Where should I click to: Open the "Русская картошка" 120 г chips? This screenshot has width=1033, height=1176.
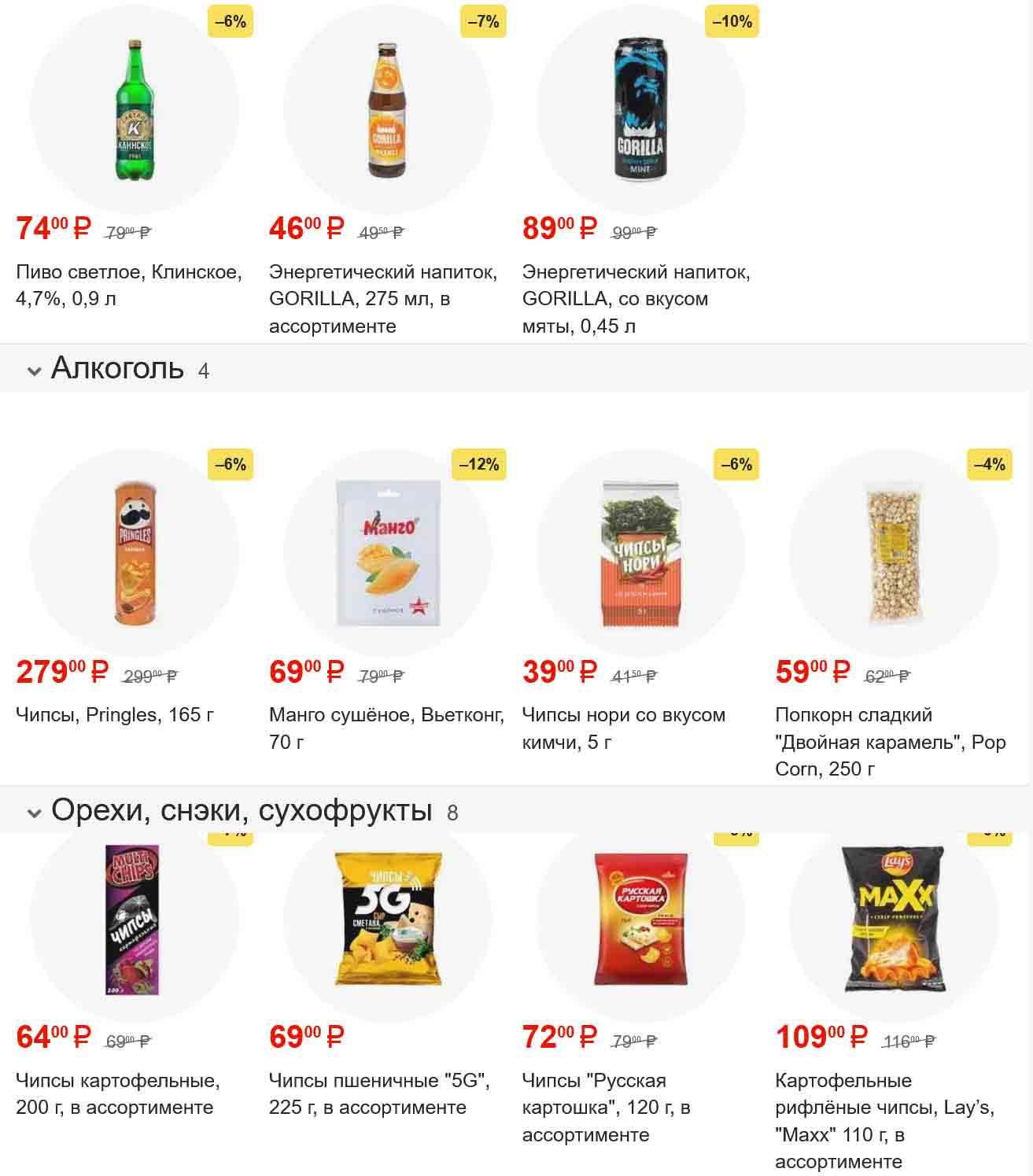tap(640, 919)
